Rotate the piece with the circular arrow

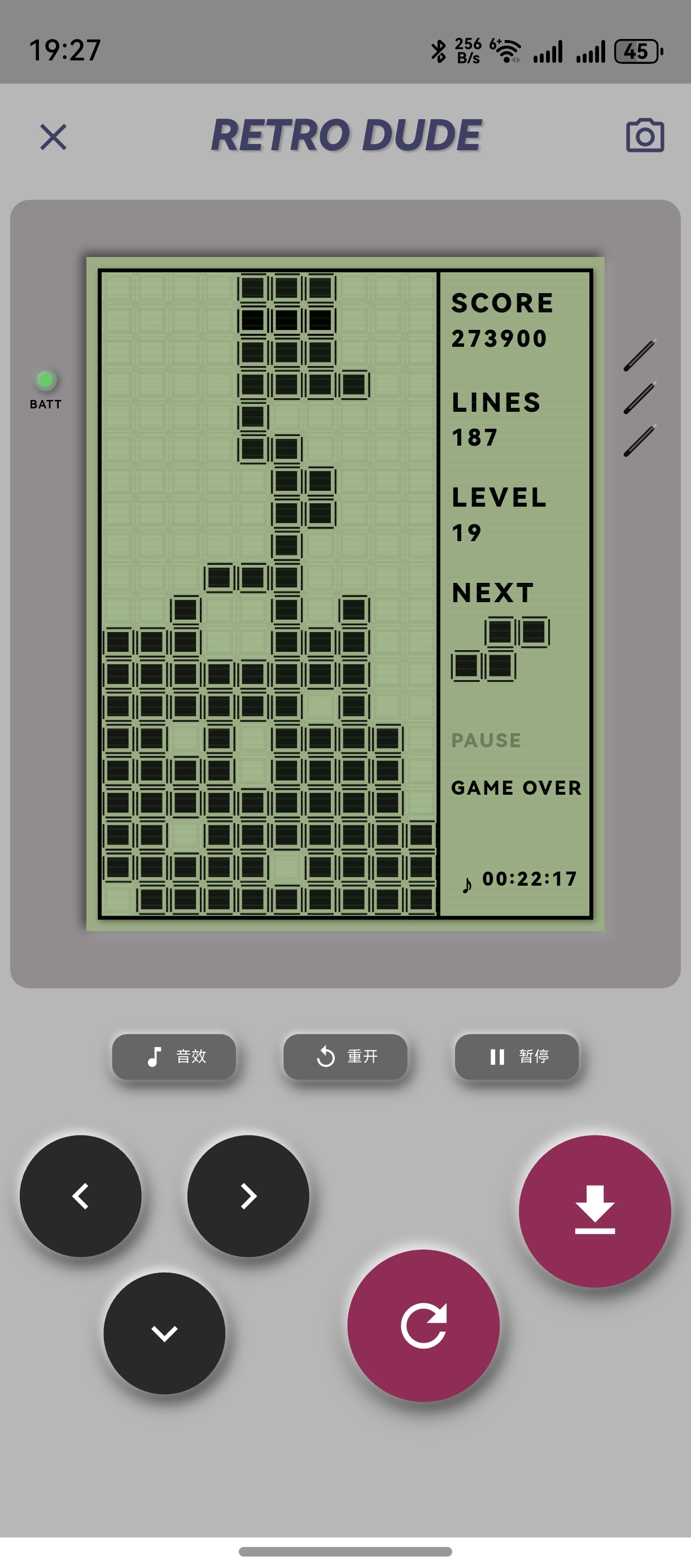tap(423, 1325)
